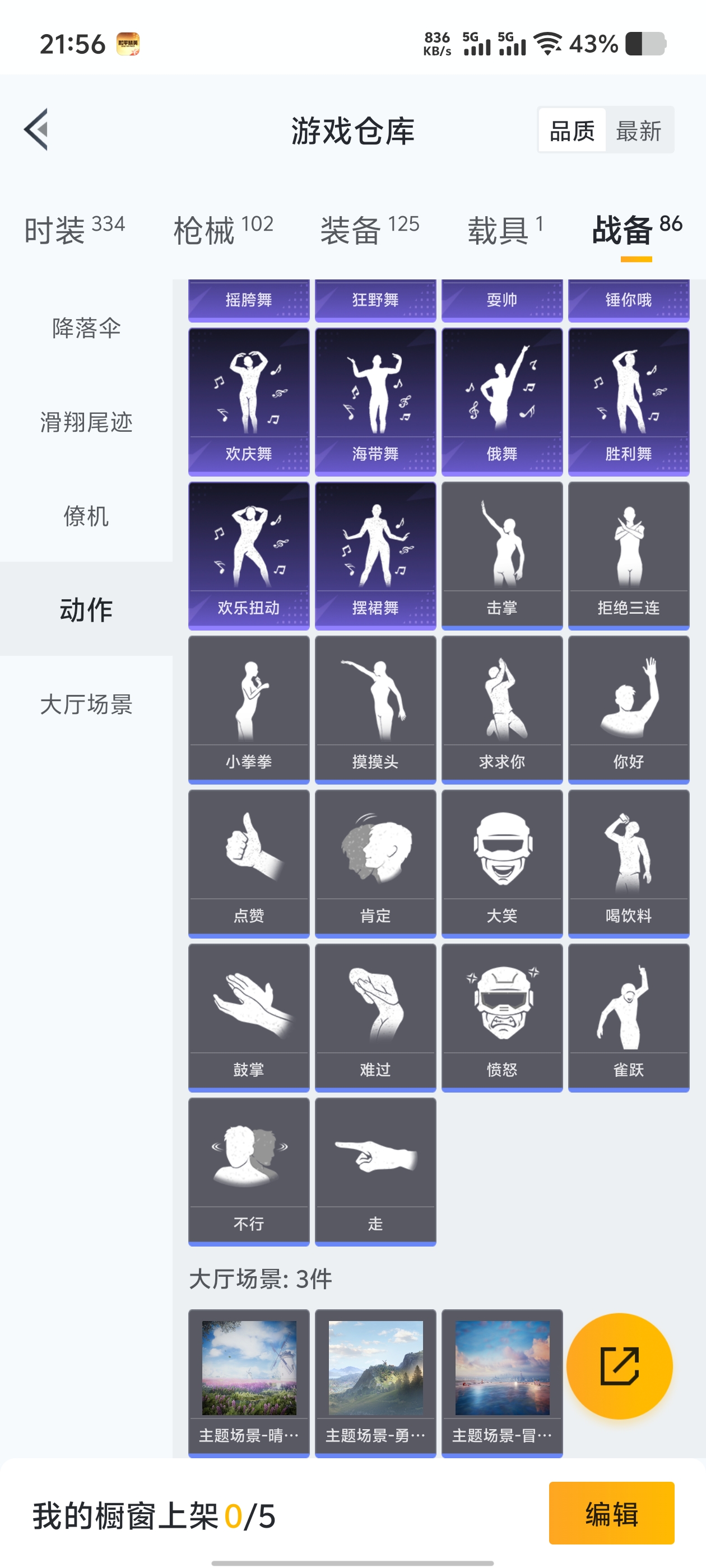706x1568 pixels.
Task: Open the 海带舞 emote item
Action: (x=375, y=402)
